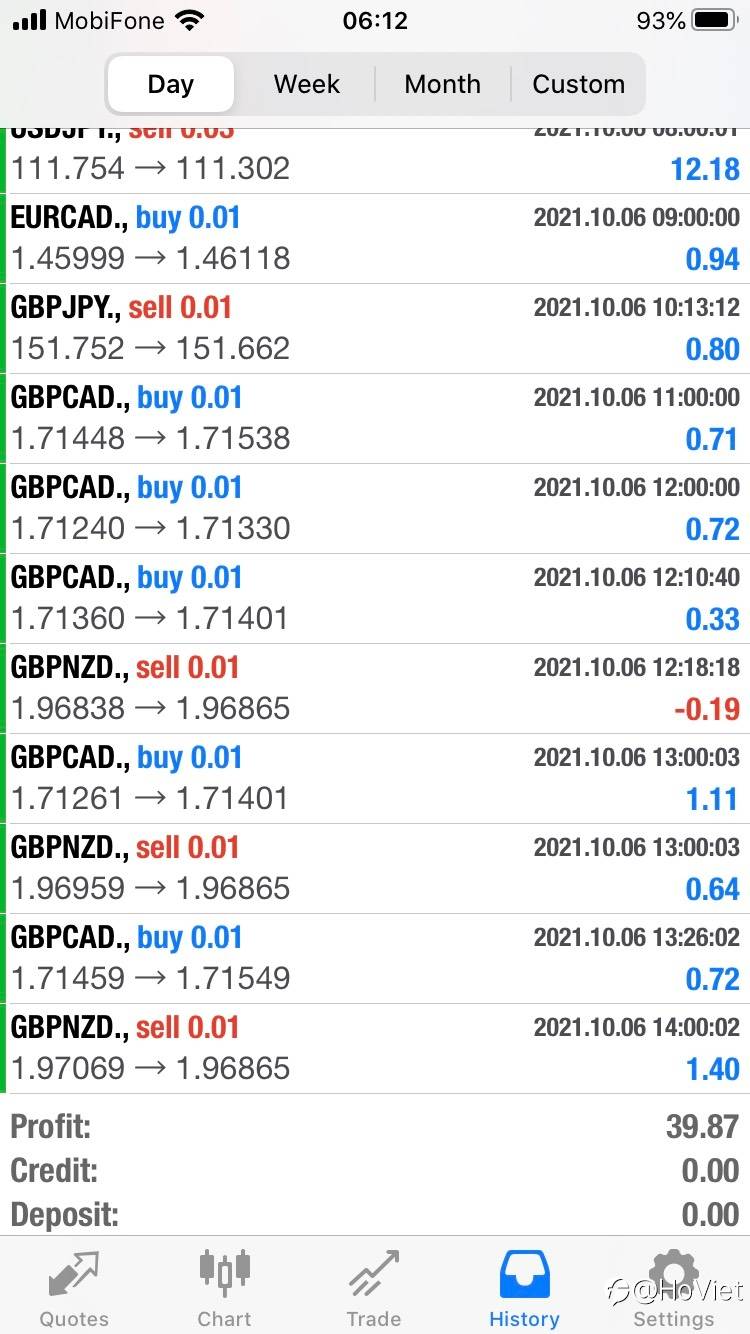View GBPCAD trade with 1.11 profit
750x1334 pixels.
375,778
